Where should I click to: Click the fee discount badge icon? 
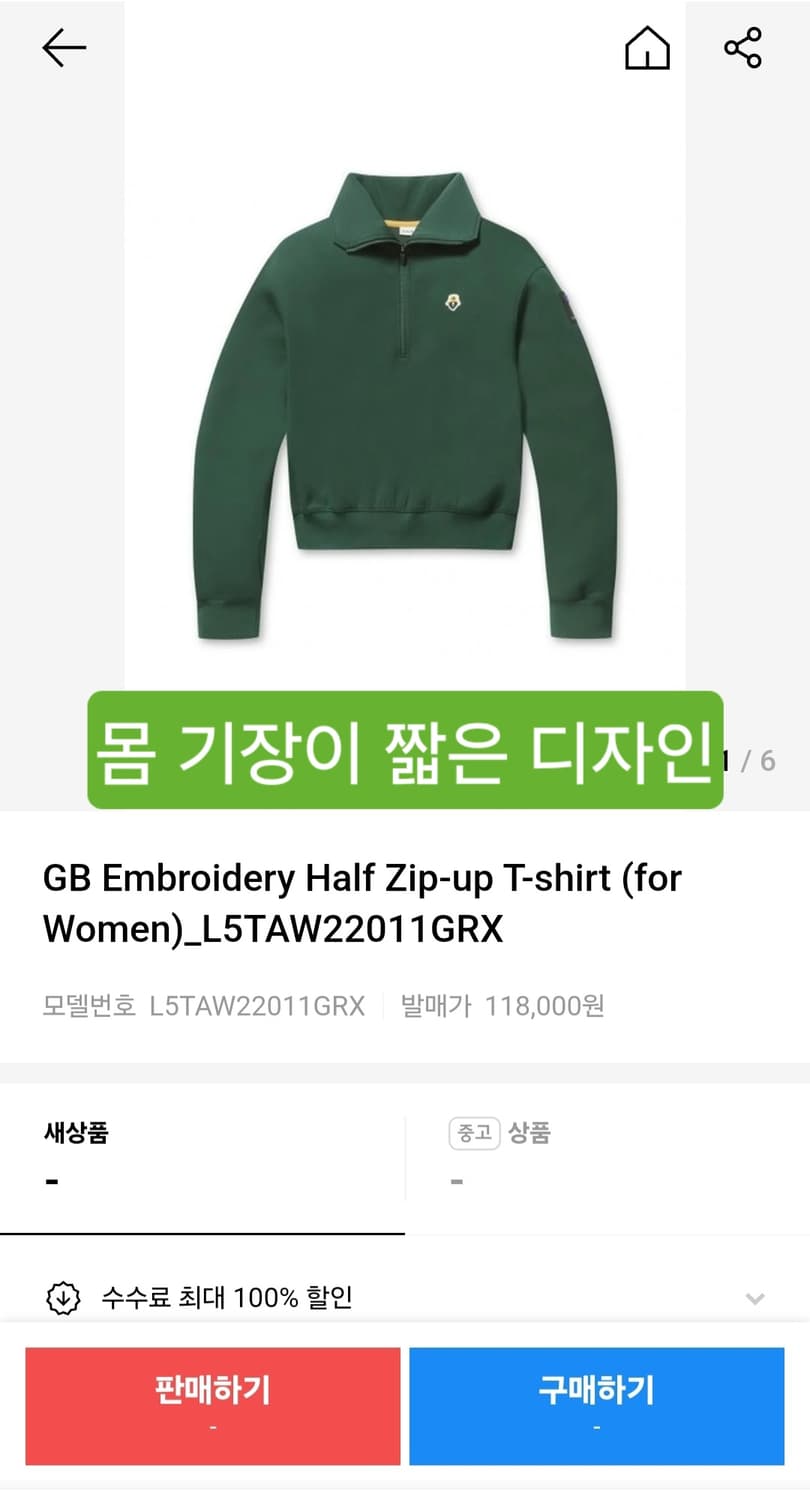[62, 1298]
